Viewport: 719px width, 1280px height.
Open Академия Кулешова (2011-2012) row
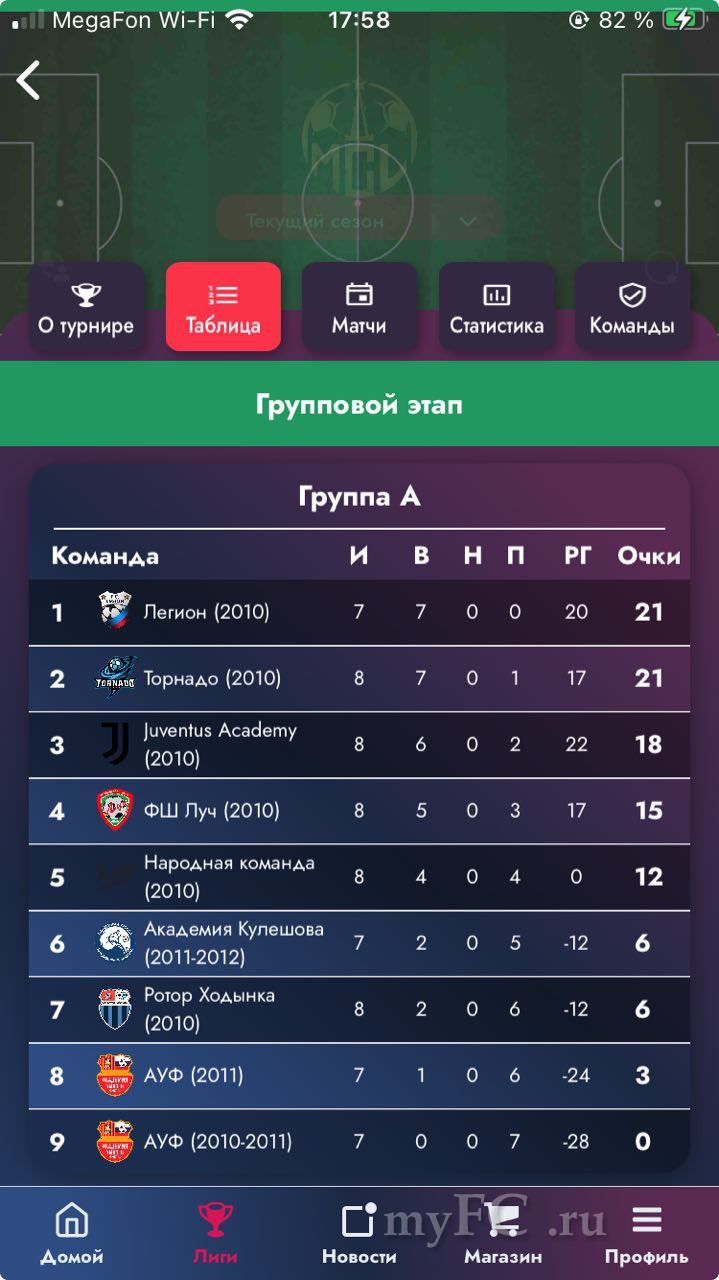coord(233,942)
